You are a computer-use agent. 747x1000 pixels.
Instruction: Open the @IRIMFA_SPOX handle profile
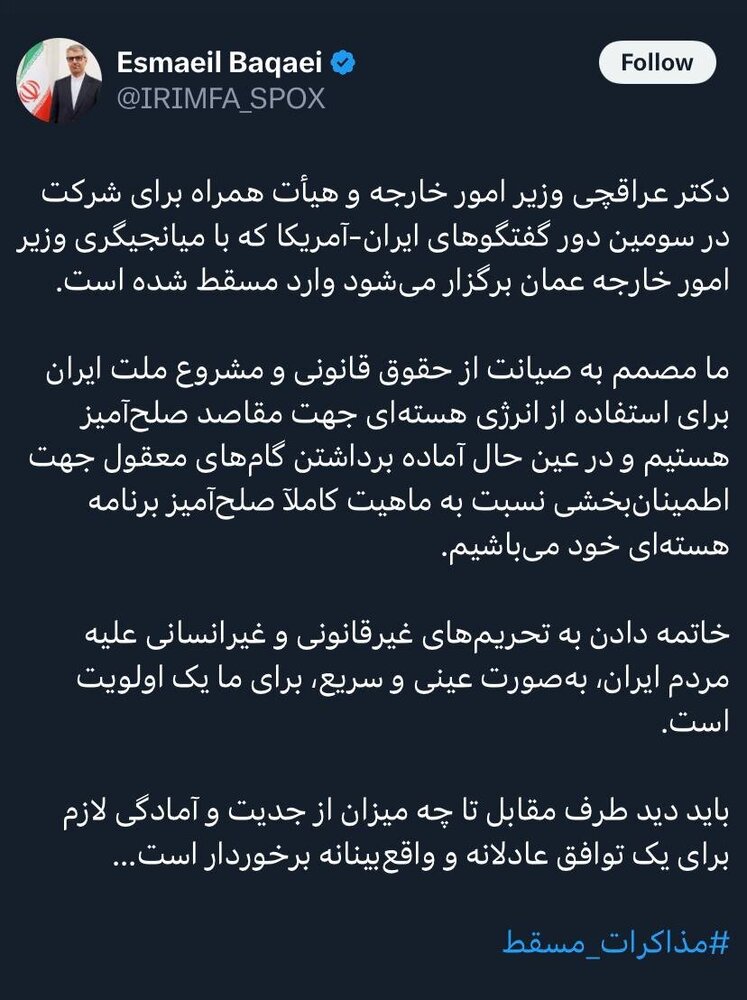tap(220, 99)
